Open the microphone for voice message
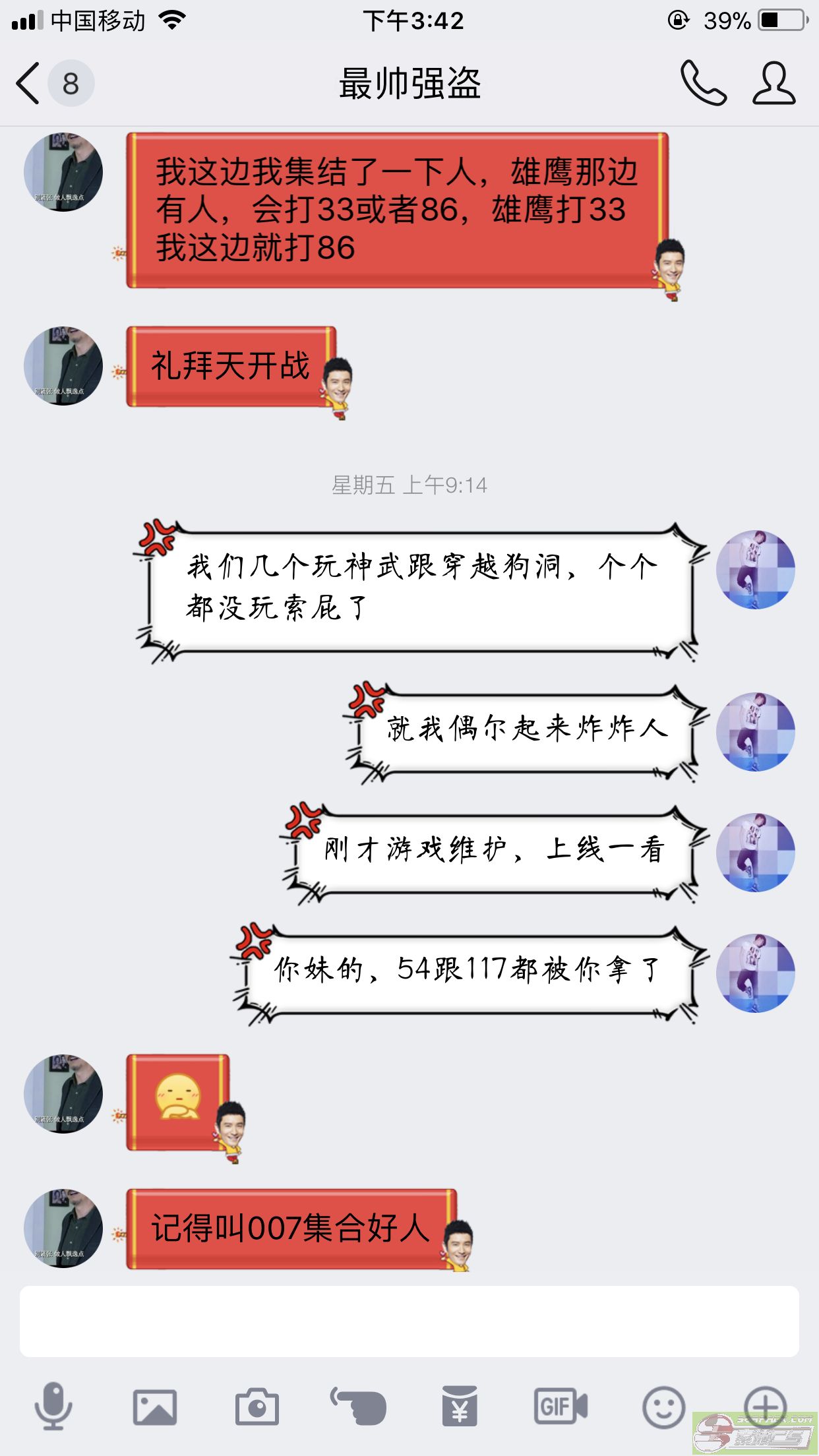The image size is (819, 1456). (x=53, y=1406)
